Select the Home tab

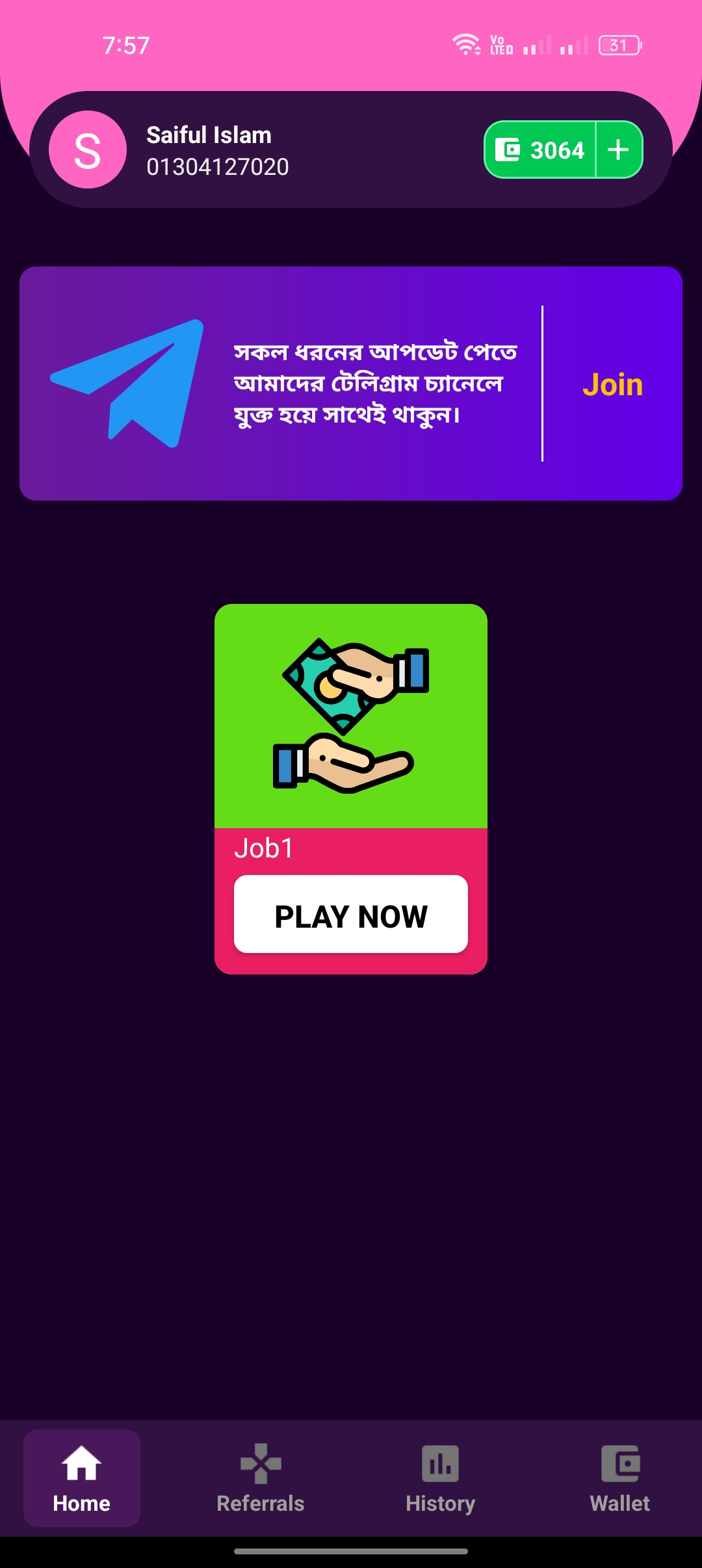[x=82, y=1478]
